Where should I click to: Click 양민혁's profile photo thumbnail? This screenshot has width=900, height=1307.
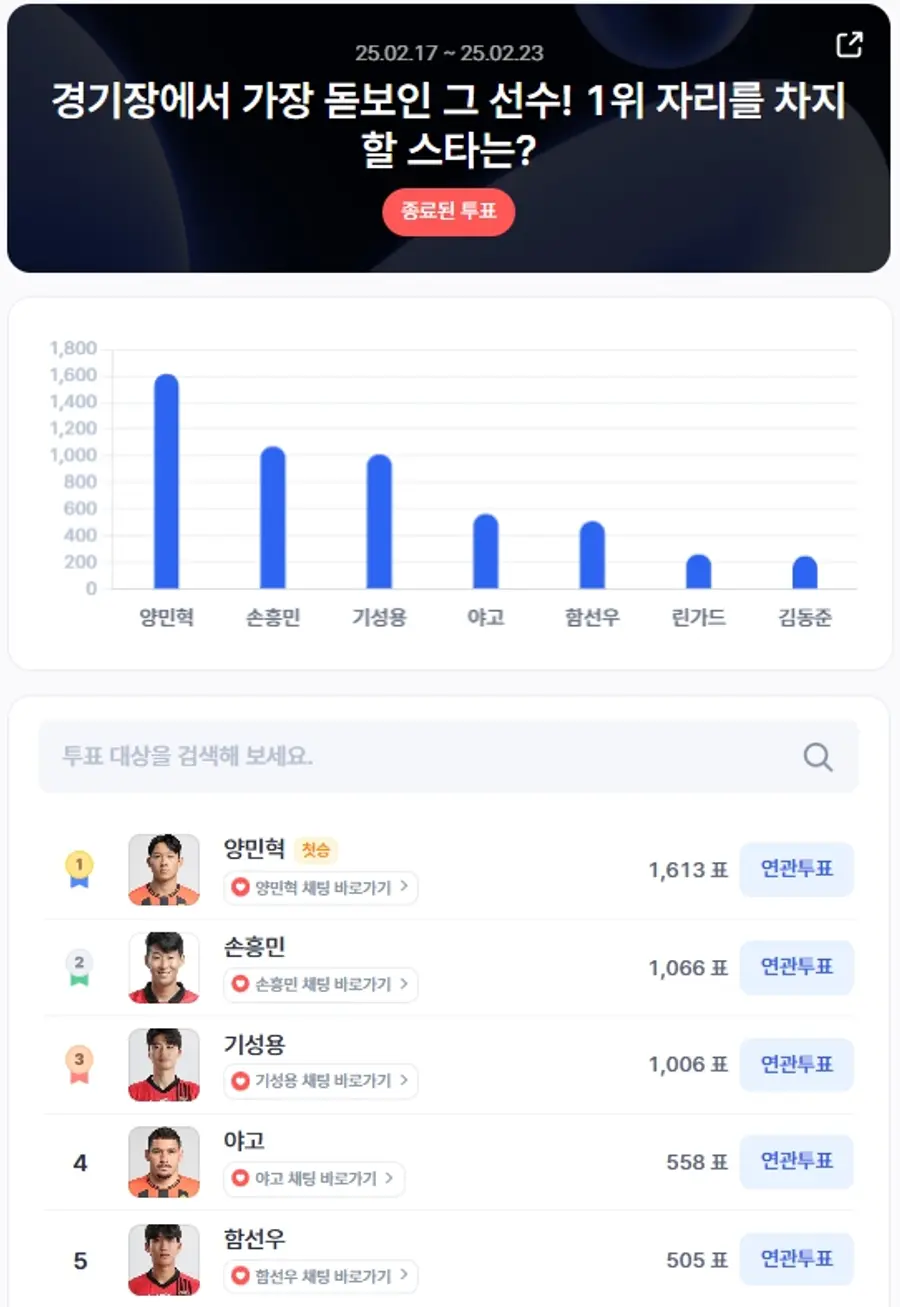pyautogui.click(x=163, y=869)
